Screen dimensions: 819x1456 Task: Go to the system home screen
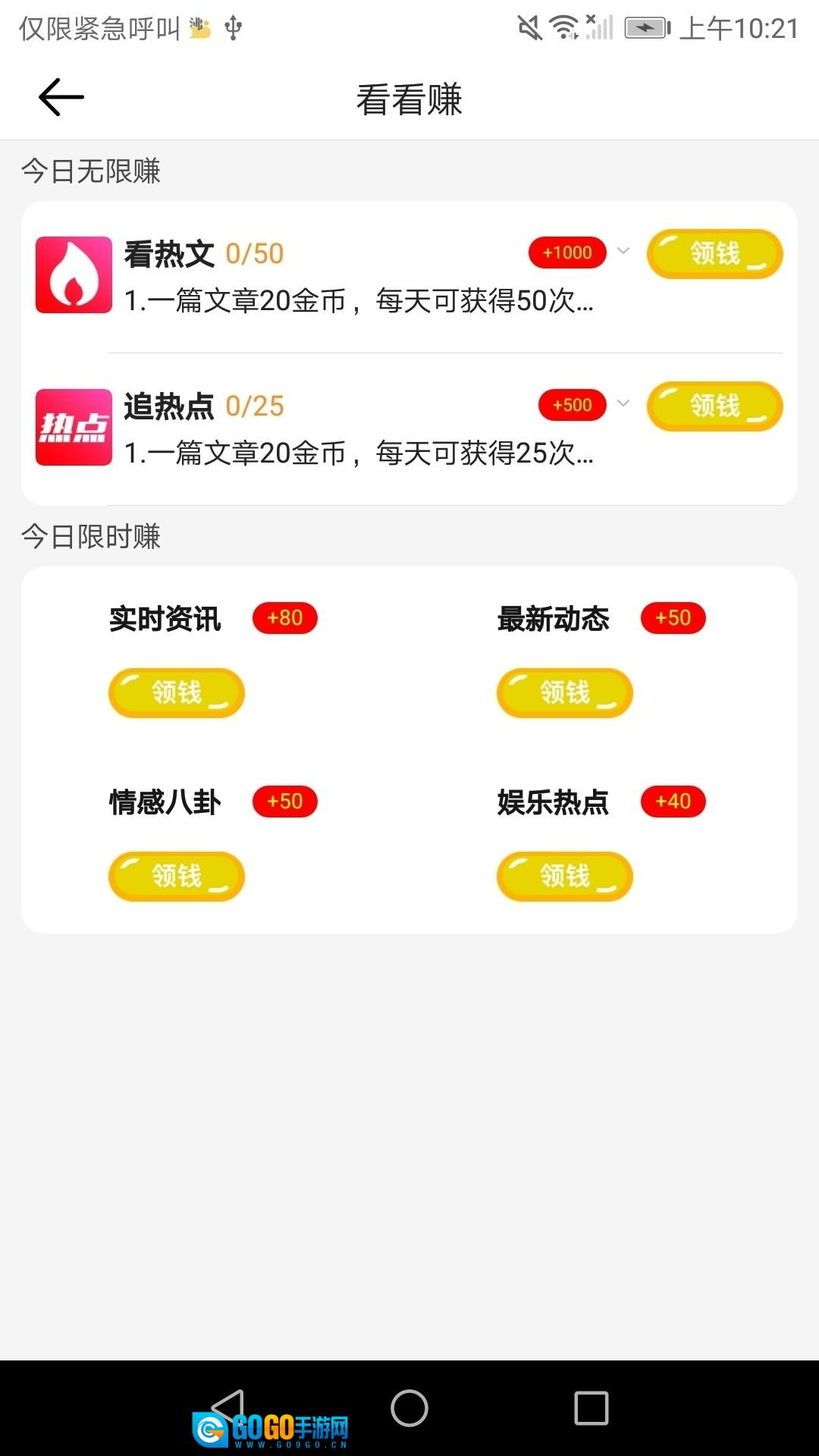click(x=409, y=1408)
